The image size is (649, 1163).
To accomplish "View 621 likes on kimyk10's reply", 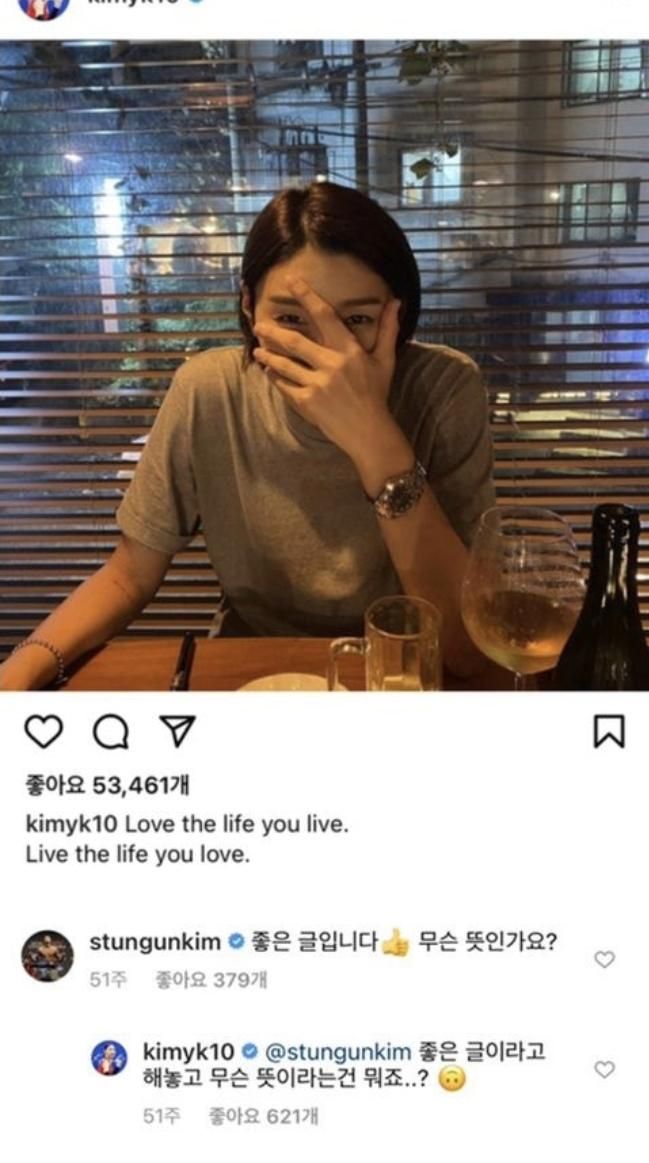I will tap(264, 1115).
